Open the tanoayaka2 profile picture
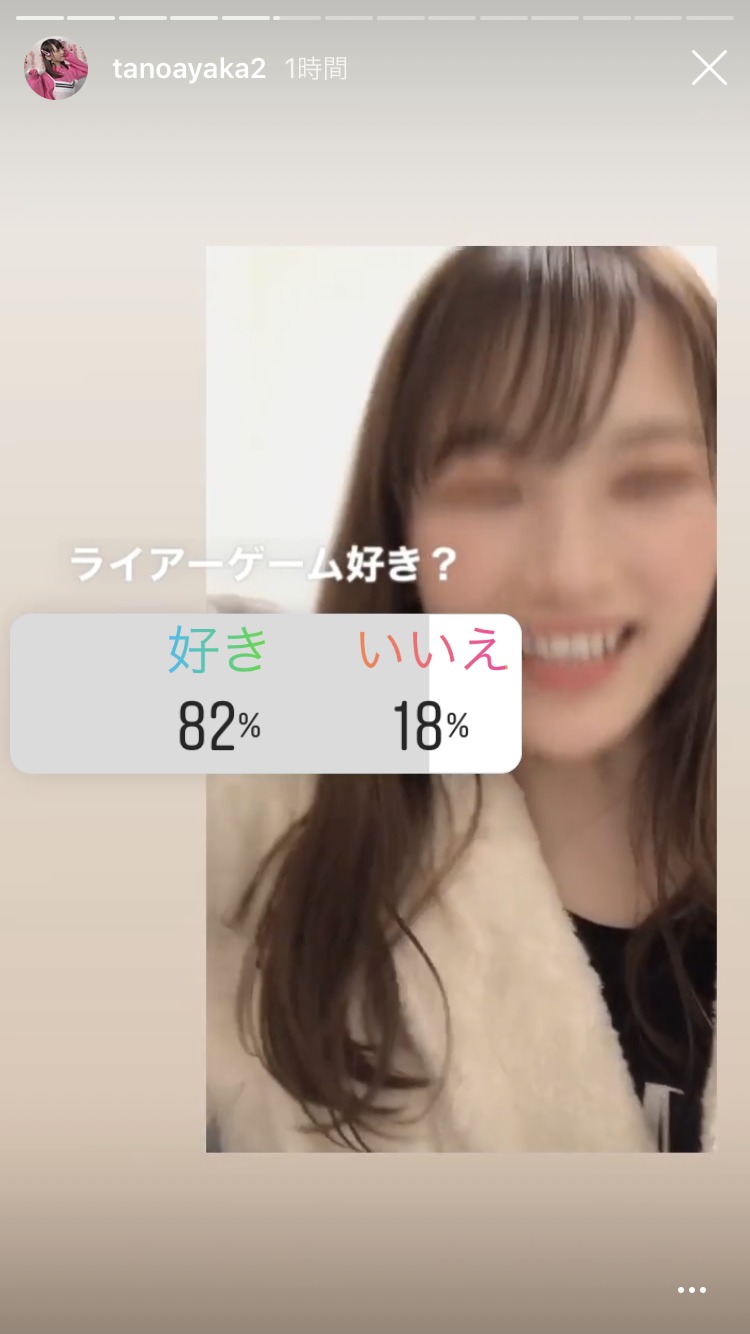This screenshot has height=1334, width=750. [56, 68]
